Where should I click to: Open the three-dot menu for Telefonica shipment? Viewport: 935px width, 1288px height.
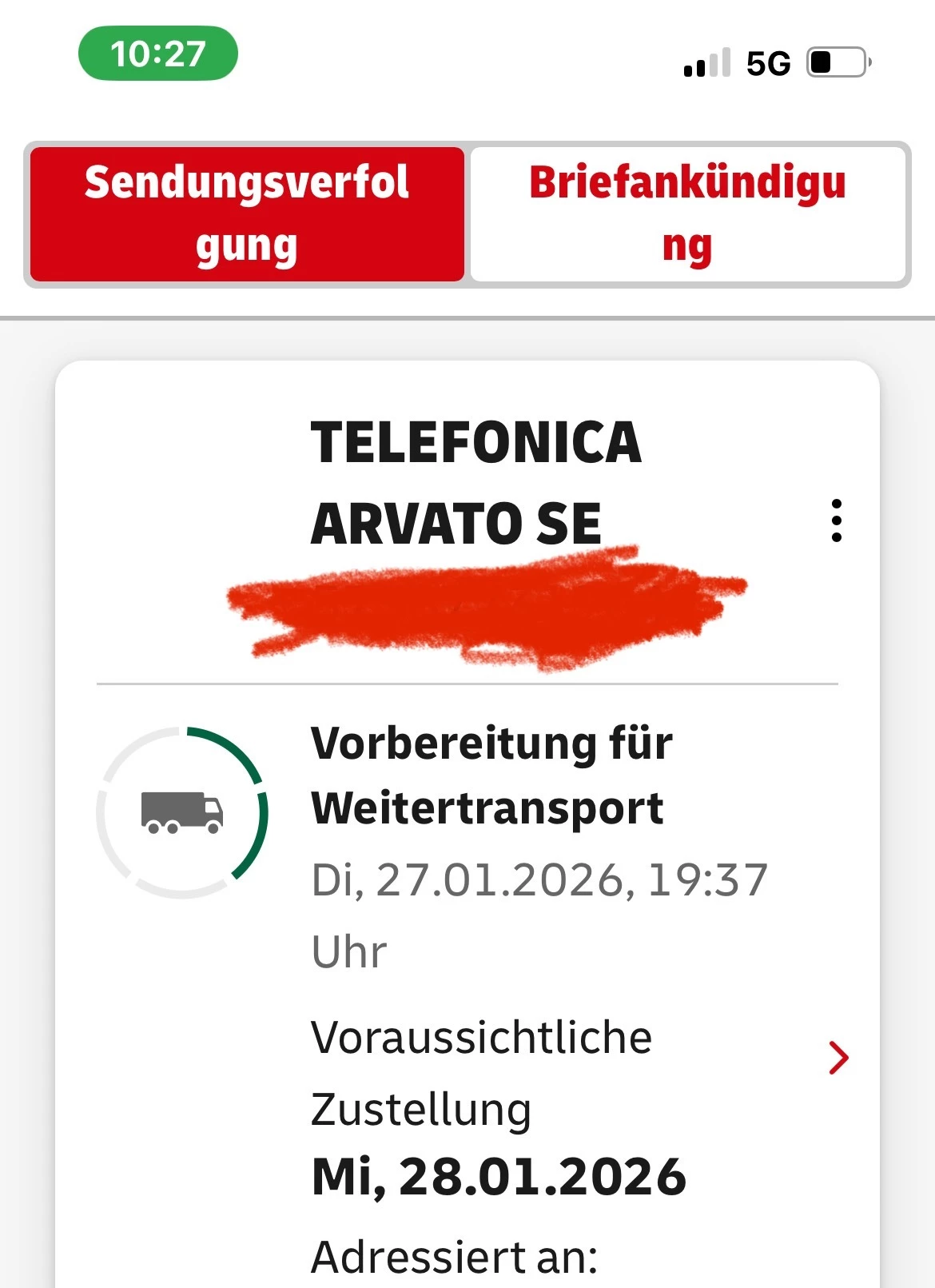(x=836, y=521)
